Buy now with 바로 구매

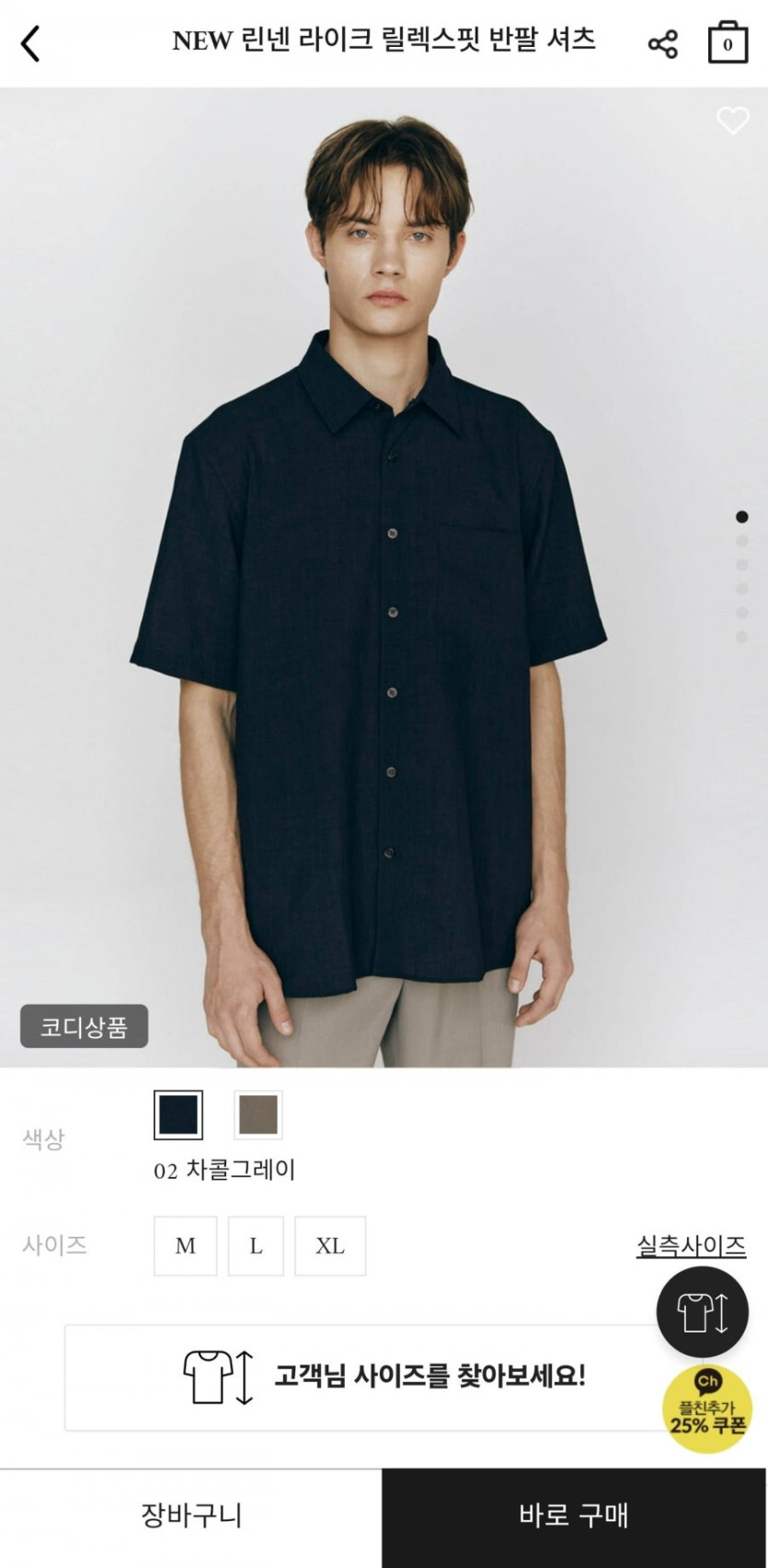574,1516
